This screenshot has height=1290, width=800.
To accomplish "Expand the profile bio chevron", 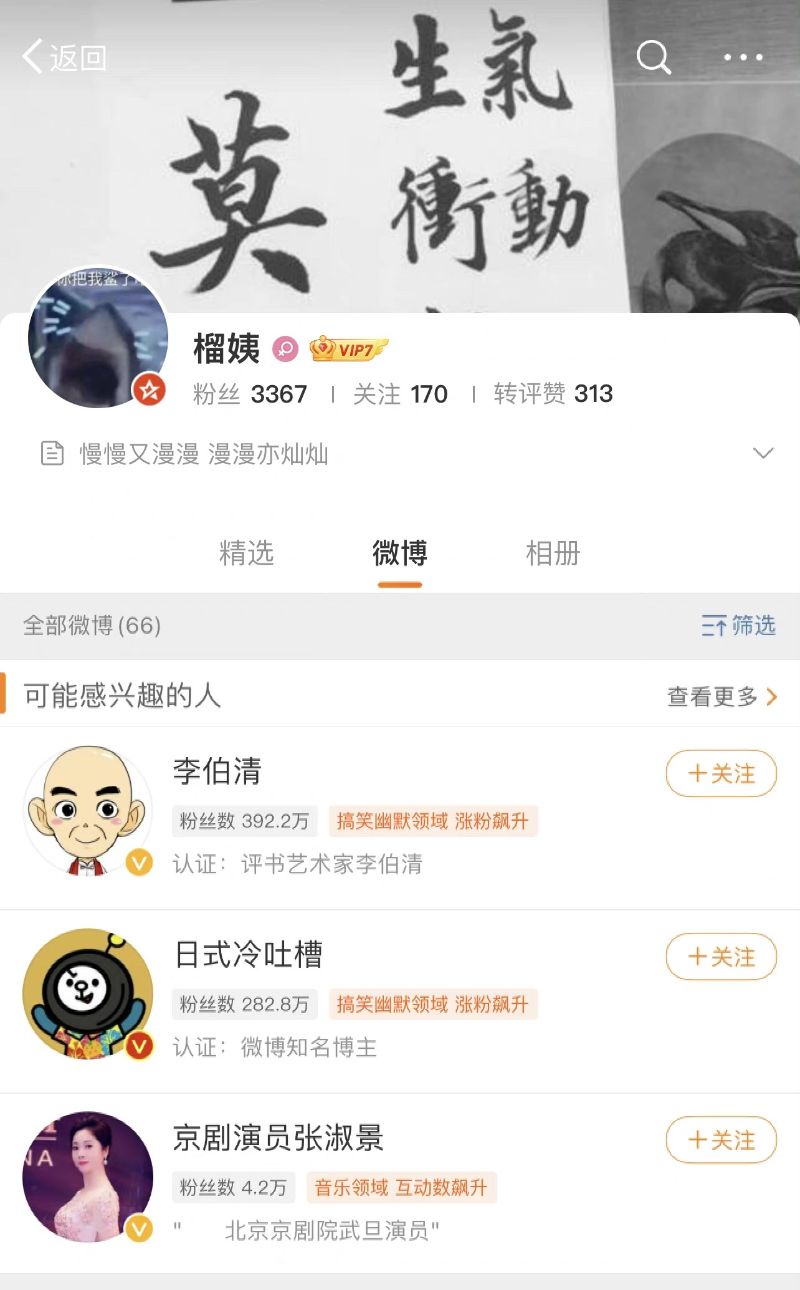I will tap(763, 454).
